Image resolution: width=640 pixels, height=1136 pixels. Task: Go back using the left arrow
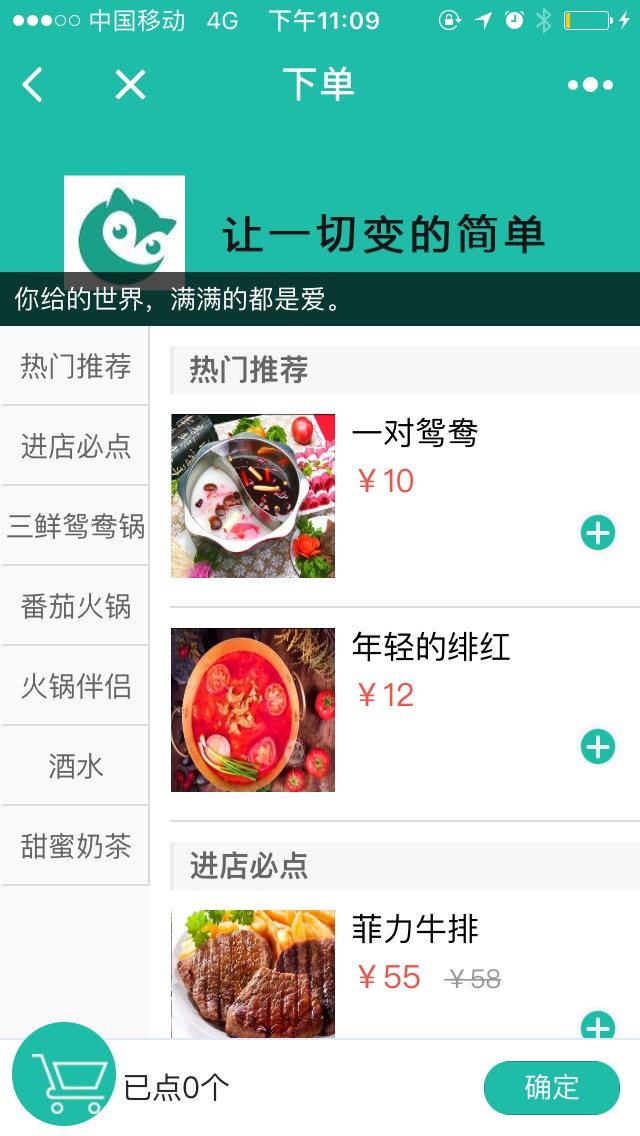[33, 84]
